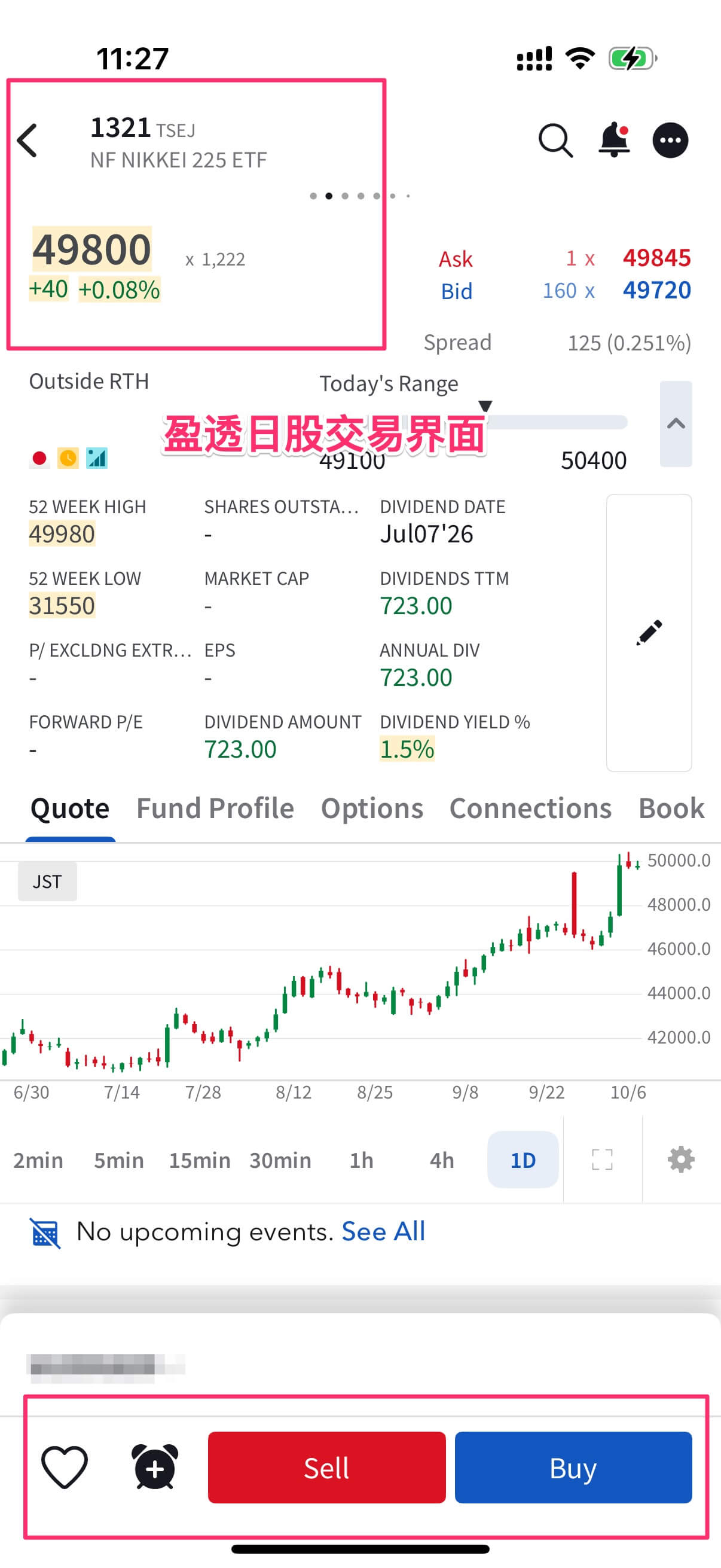This screenshot has height=1568, width=721.
Task: Go back from the 1321 quote page
Action: click(28, 141)
